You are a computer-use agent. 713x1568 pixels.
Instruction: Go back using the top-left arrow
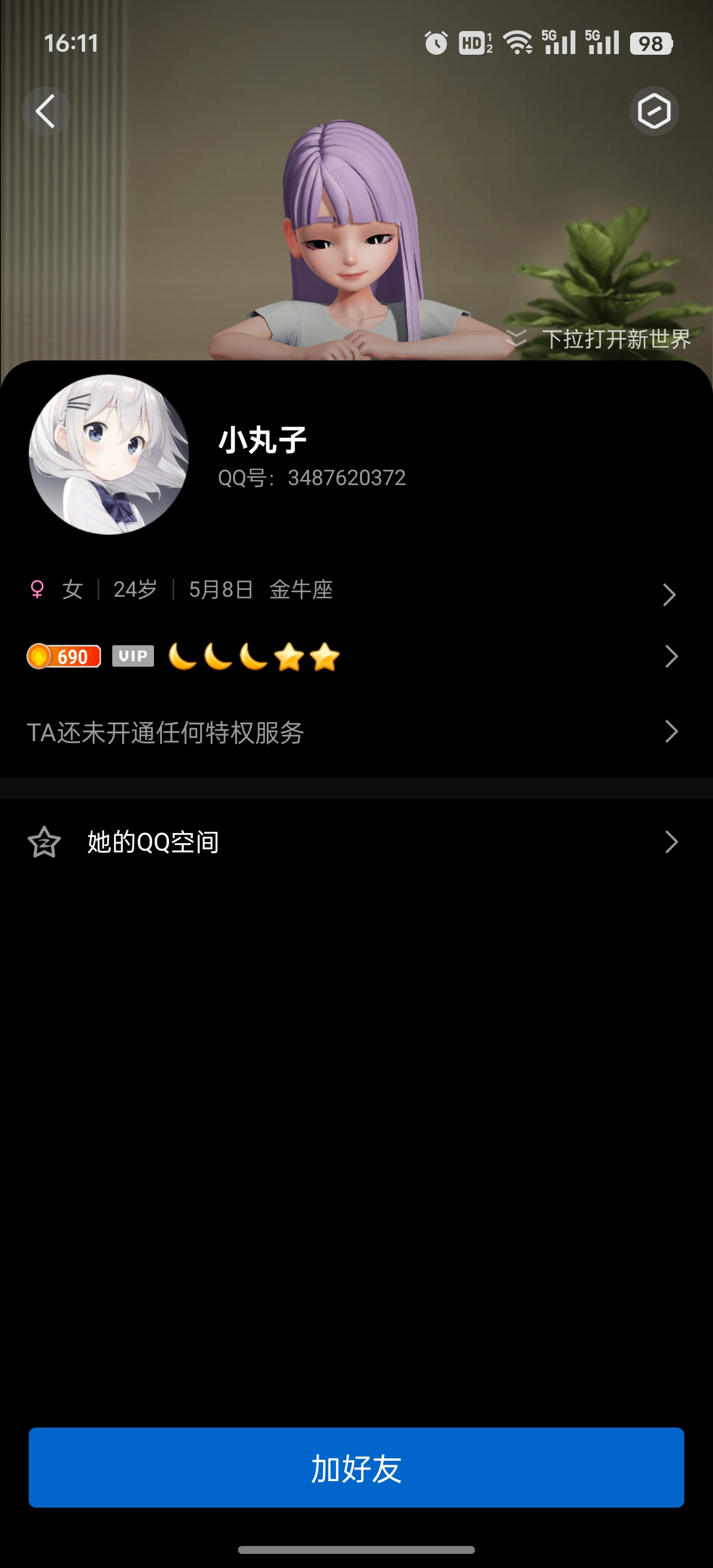coord(46,111)
